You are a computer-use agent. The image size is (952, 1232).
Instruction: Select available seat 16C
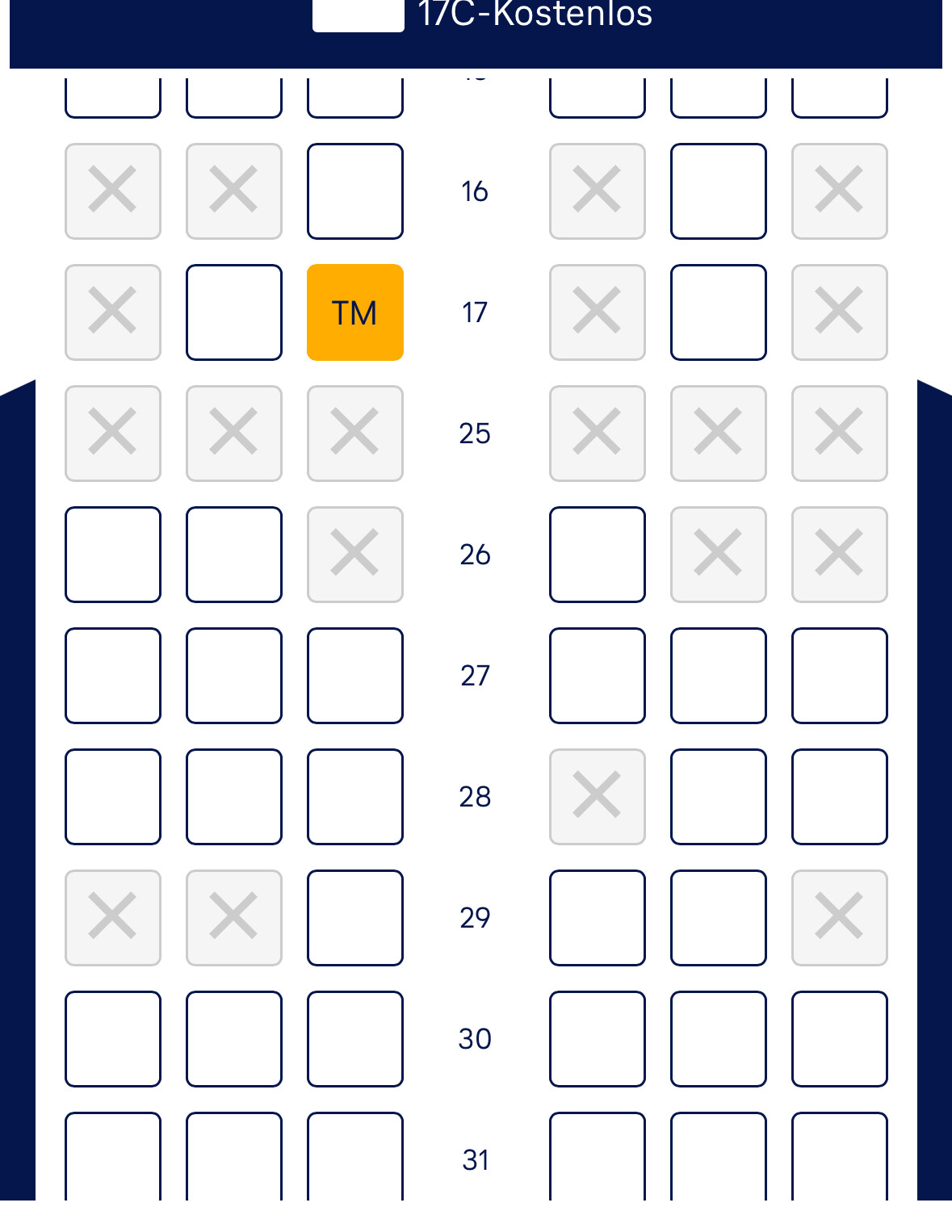[x=355, y=191]
